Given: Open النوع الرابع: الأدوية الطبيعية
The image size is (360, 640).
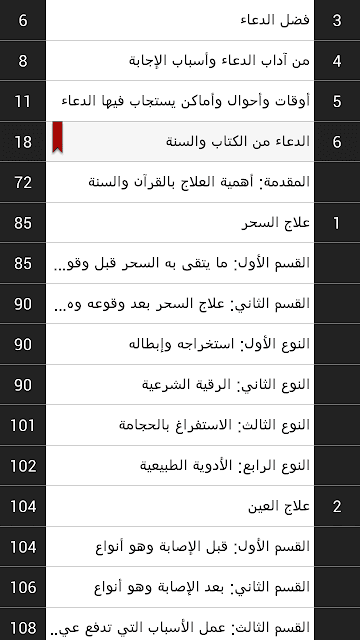Looking at the screenshot, I should point(180,465).
